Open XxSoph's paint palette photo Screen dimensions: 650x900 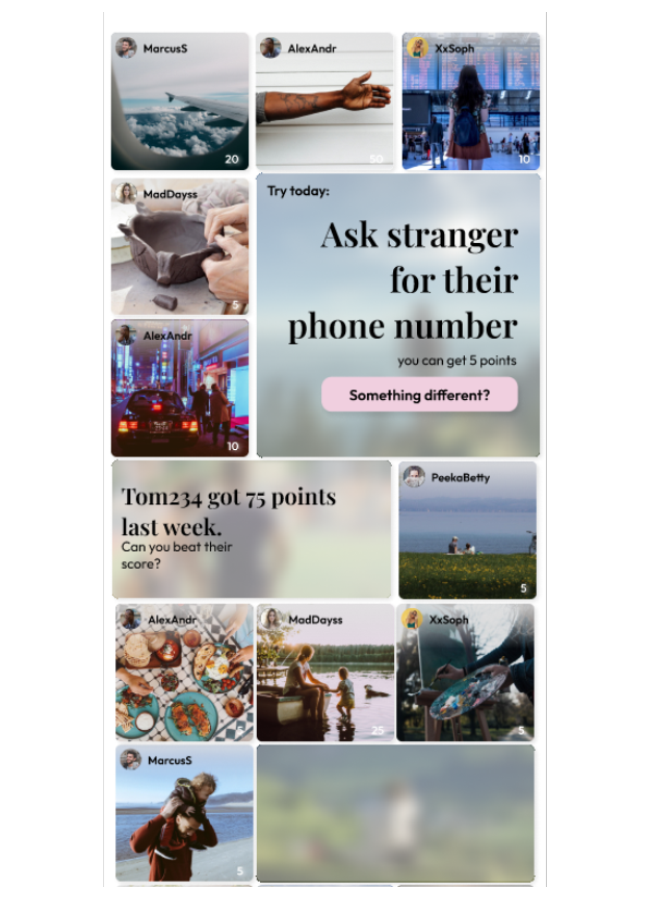point(465,675)
